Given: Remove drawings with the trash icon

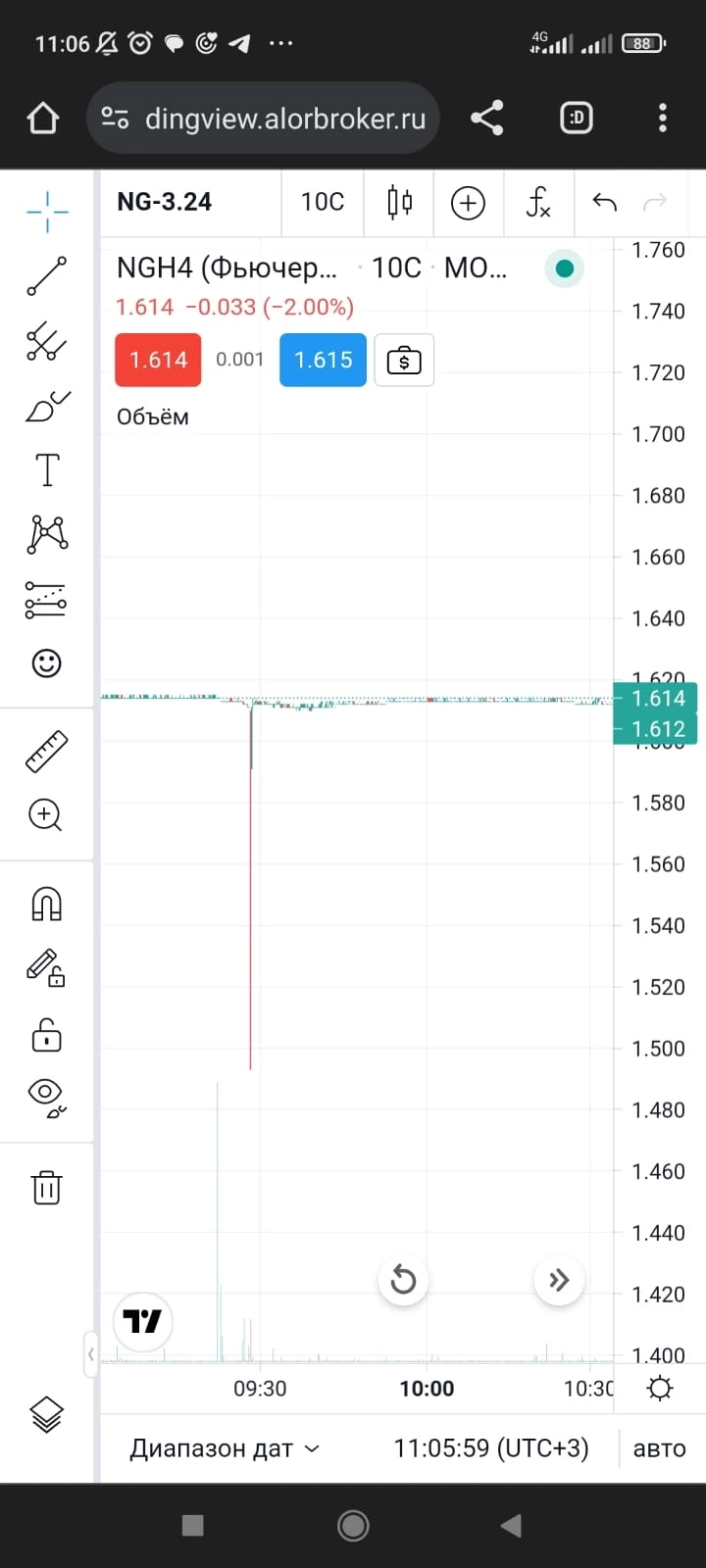Looking at the screenshot, I should [46, 1187].
